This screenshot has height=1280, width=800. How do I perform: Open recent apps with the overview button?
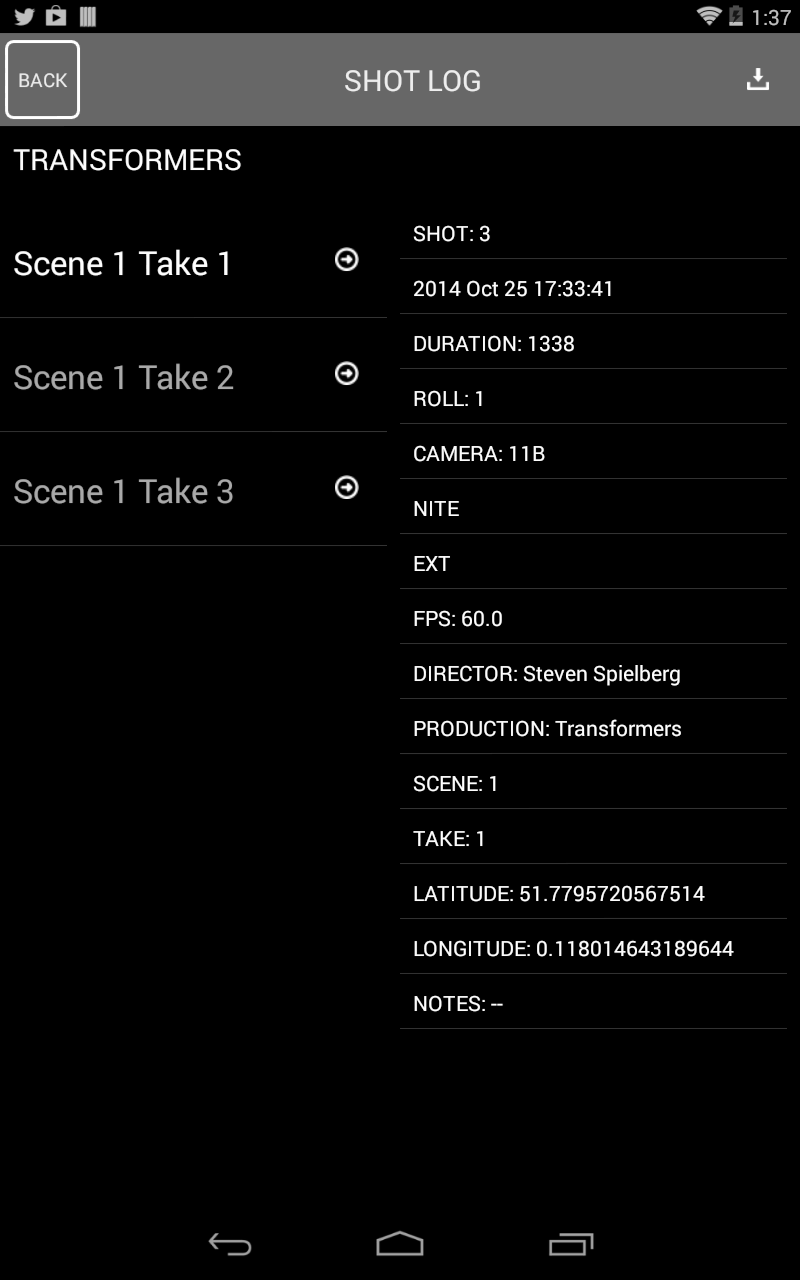(x=571, y=1245)
